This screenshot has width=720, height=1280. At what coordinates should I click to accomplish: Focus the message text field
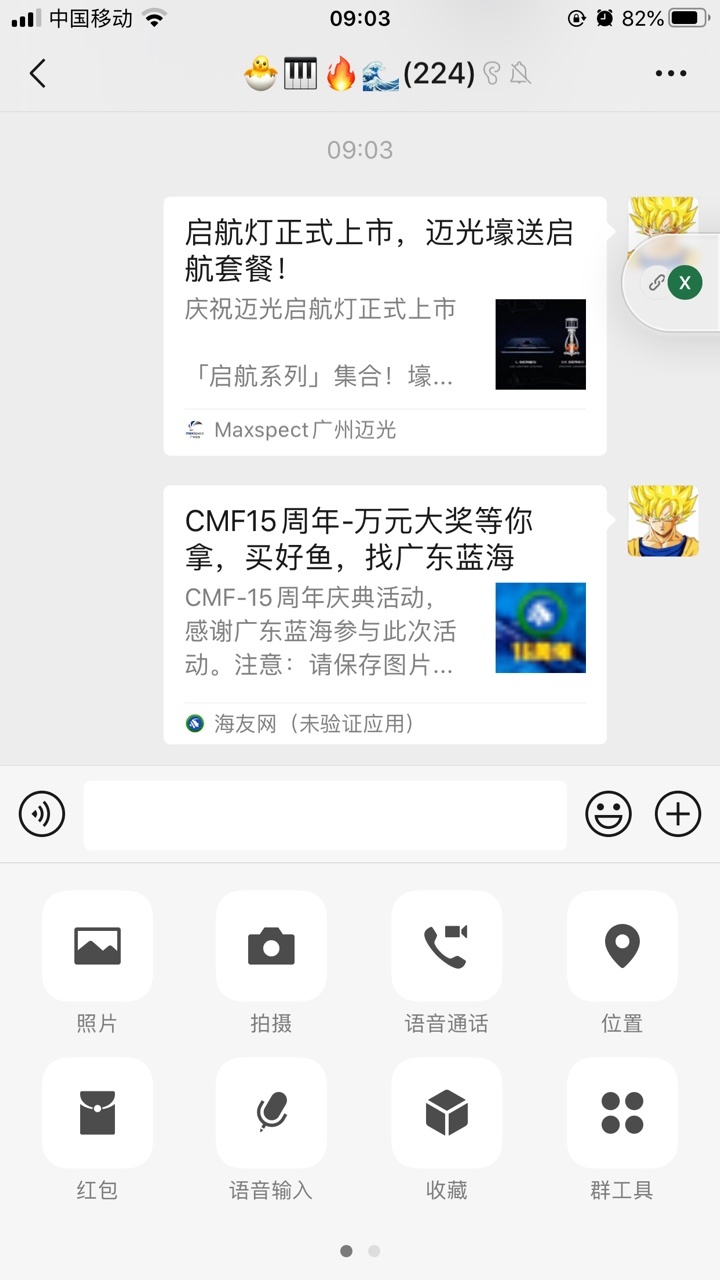[324, 814]
